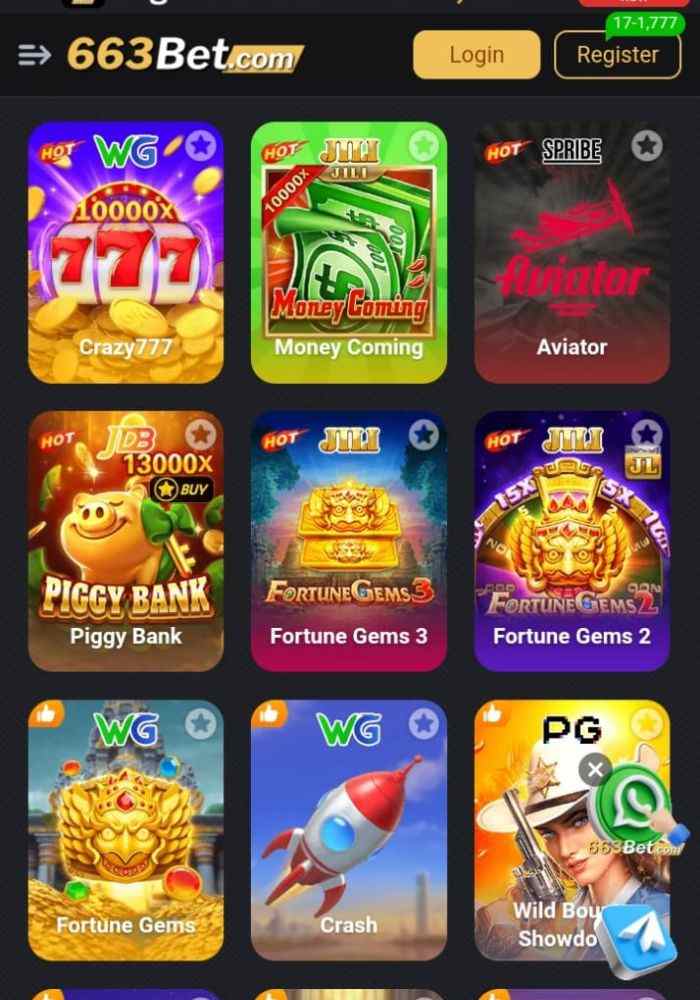700x1000 pixels.
Task: Tap the Register button
Action: [617, 55]
